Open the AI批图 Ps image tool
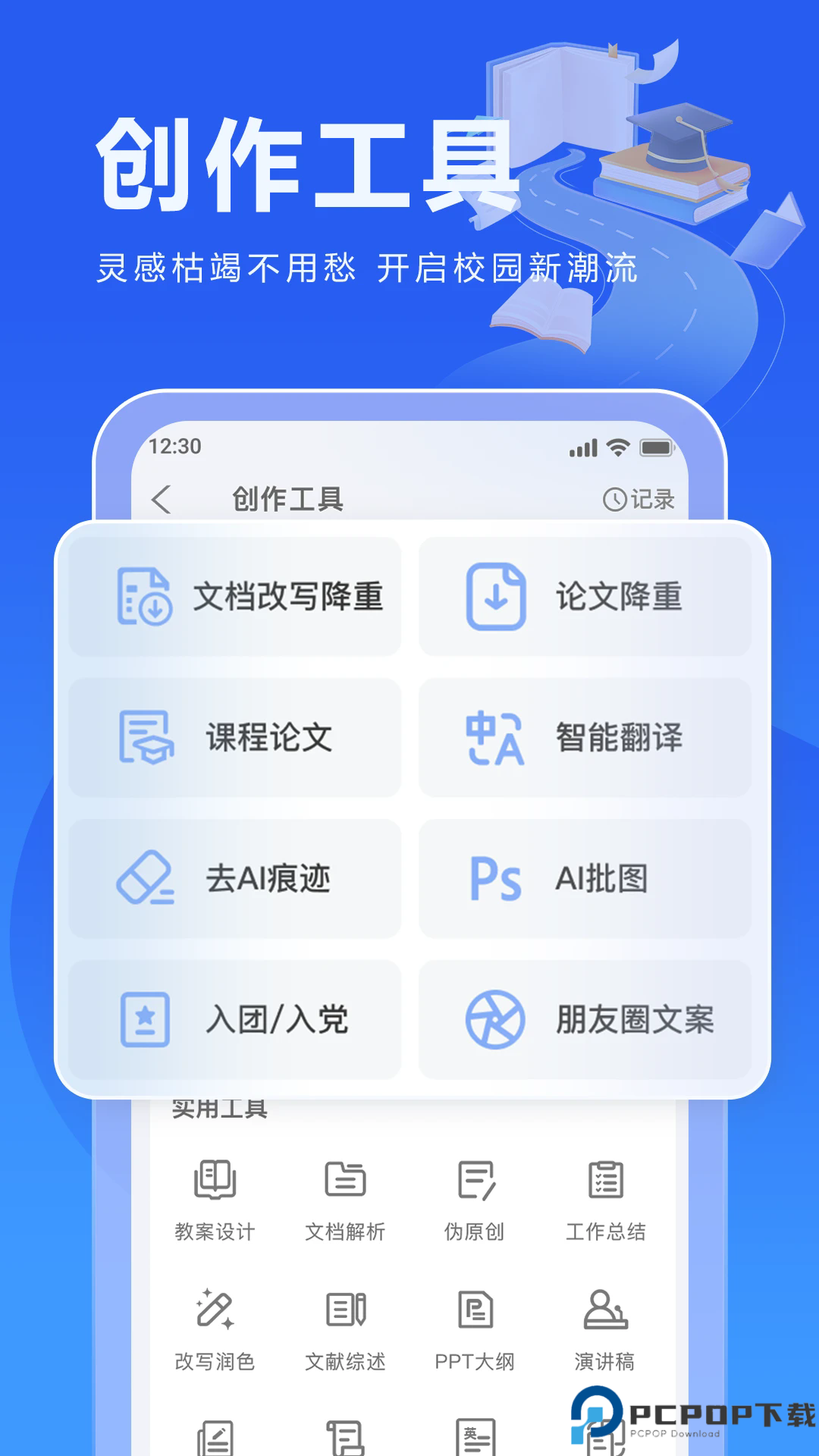 coord(584,878)
